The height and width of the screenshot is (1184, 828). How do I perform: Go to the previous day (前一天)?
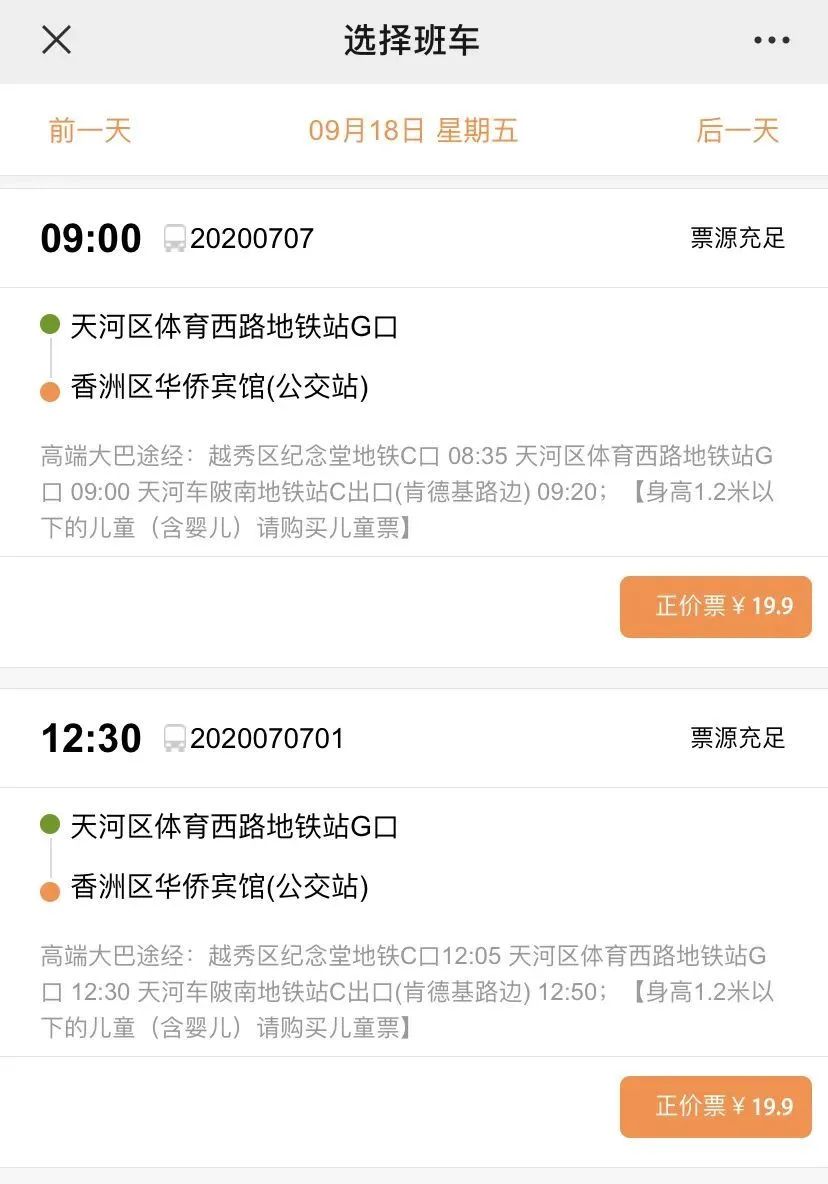tap(90, 131)
